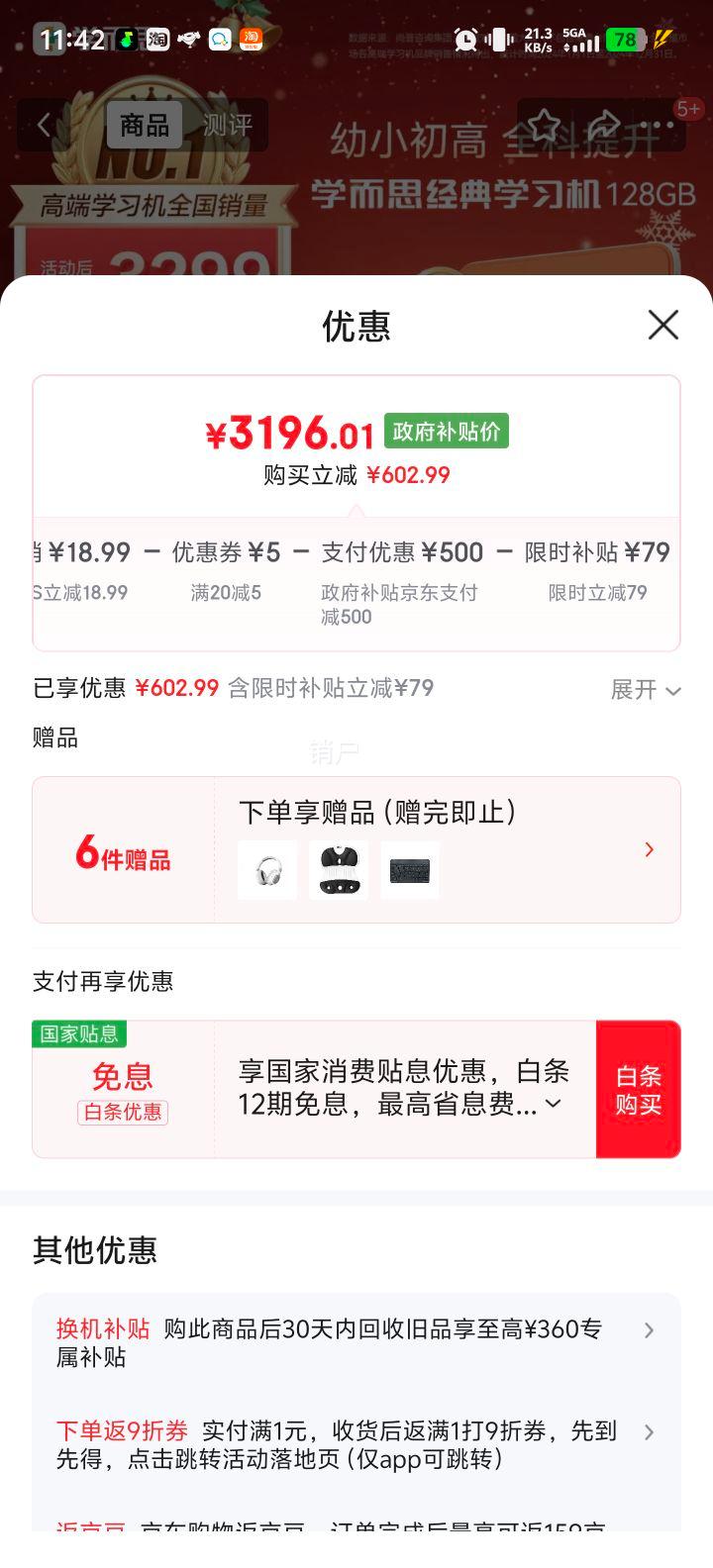Open the music player icon in status bar
This screenshot has height=1568, width=713.
[126, 40]
